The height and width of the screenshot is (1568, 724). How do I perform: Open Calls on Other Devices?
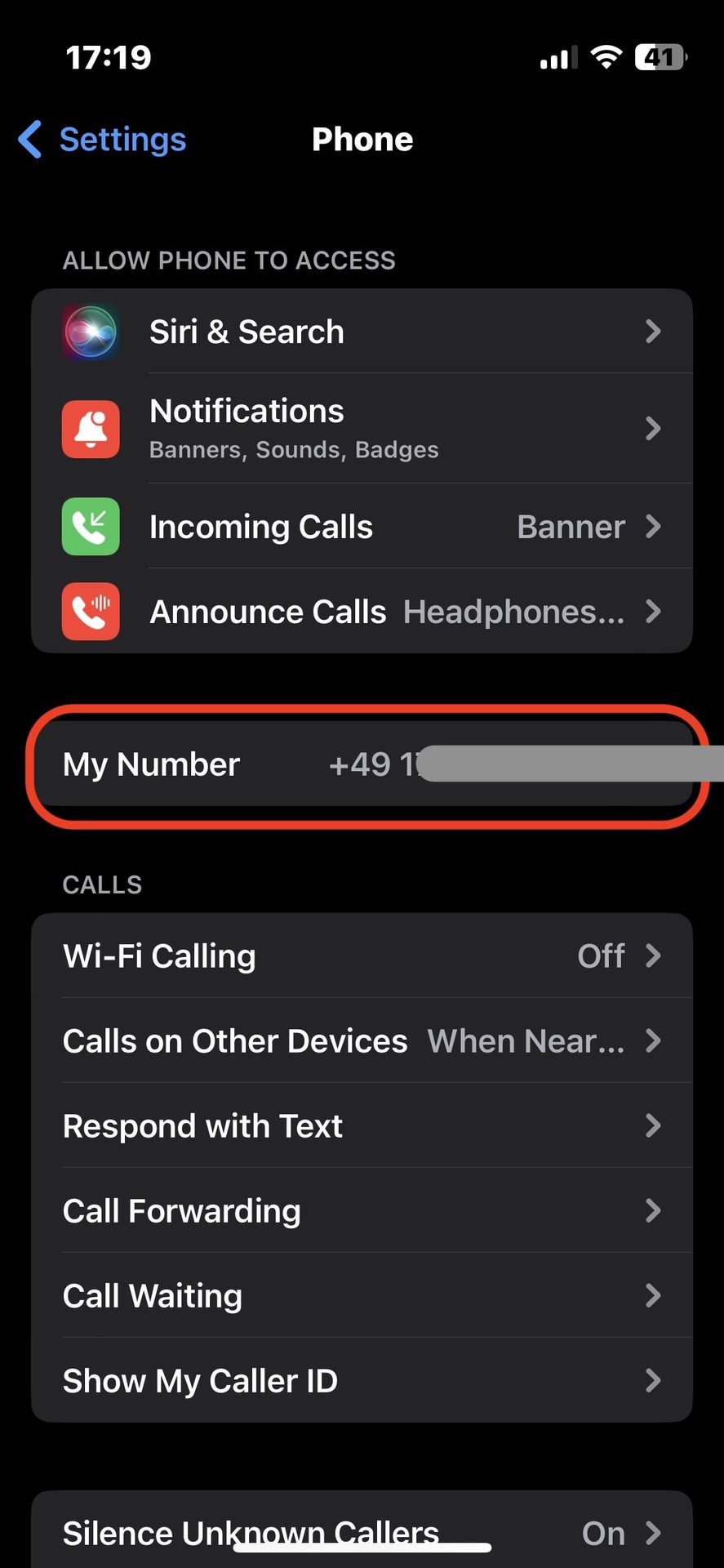coord(362,1041)
